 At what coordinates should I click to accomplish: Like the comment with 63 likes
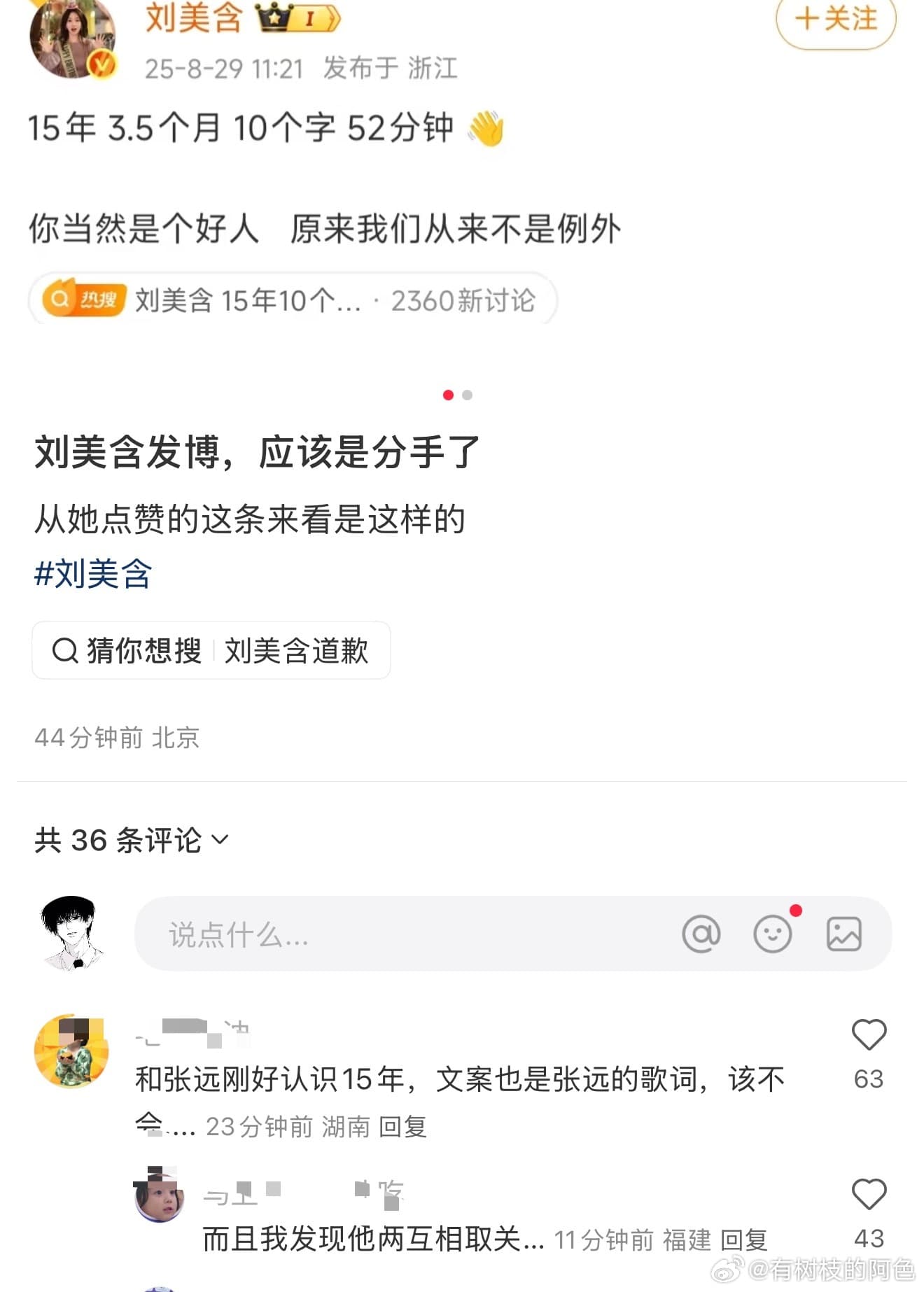pyautogui.click(x=869, y=1035)
